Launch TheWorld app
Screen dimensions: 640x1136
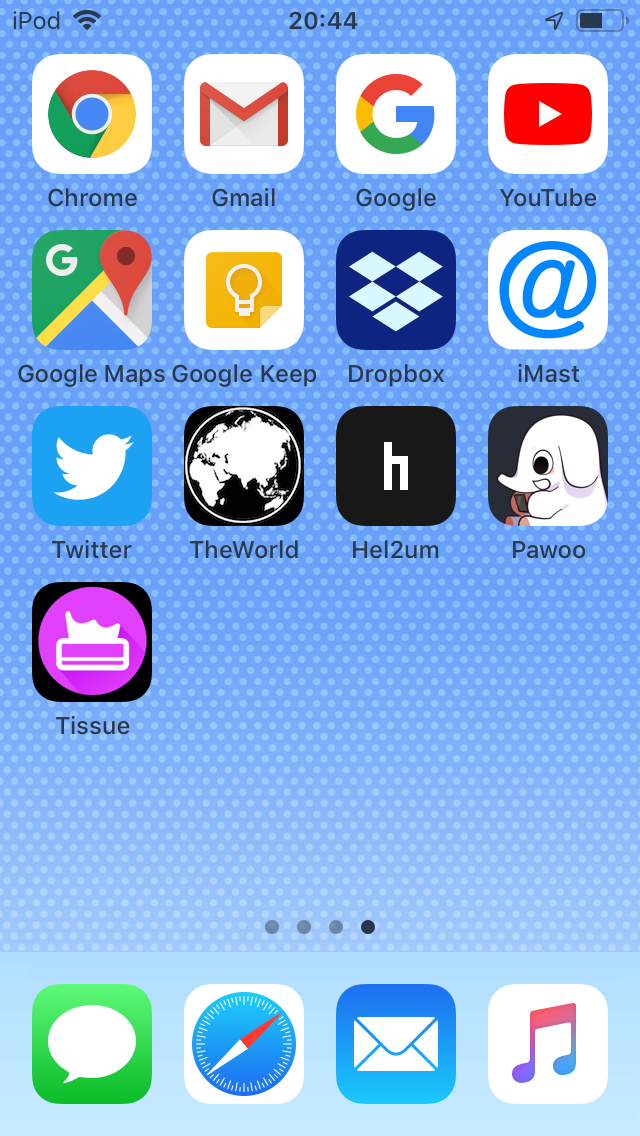(x=244, y=466)
